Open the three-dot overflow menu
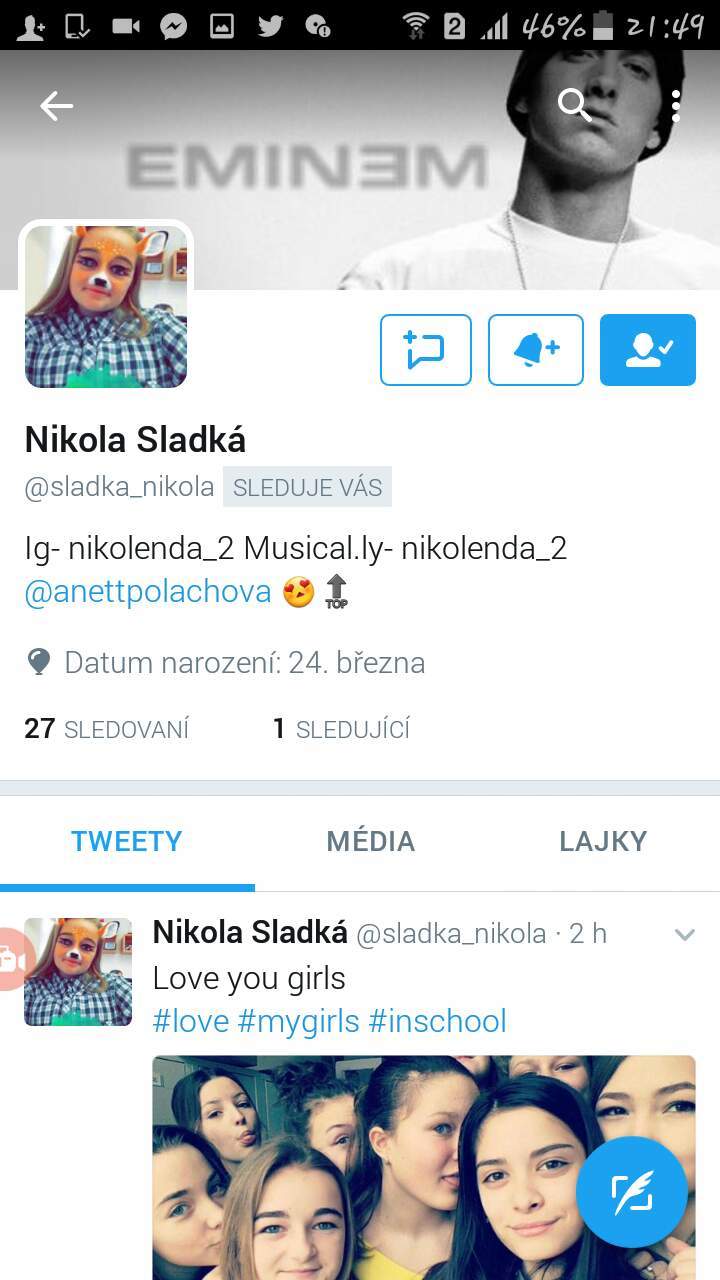Image resolution: width=720 pixels, height=1280 pixels. [x=676, y=105]
